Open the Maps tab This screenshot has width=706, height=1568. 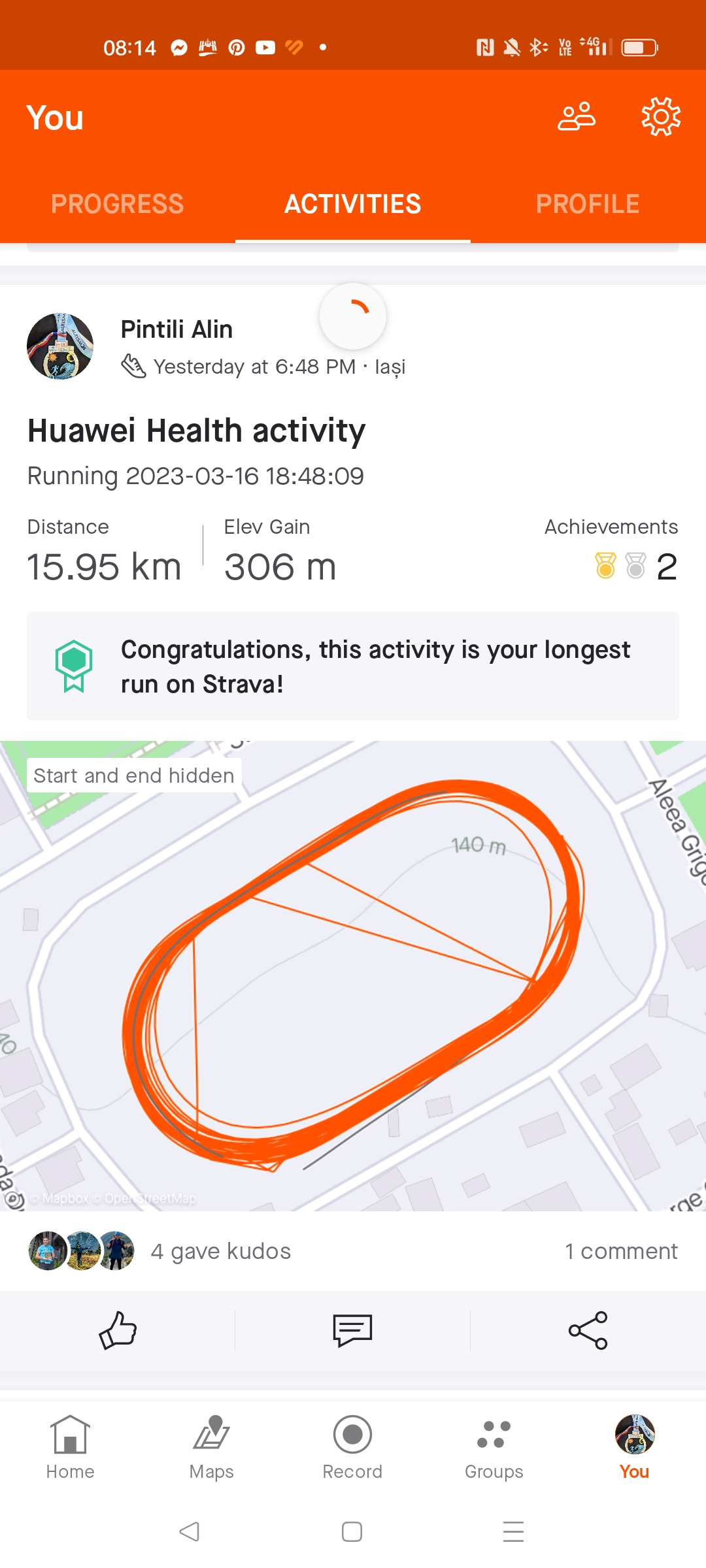tap(211, 1446)
